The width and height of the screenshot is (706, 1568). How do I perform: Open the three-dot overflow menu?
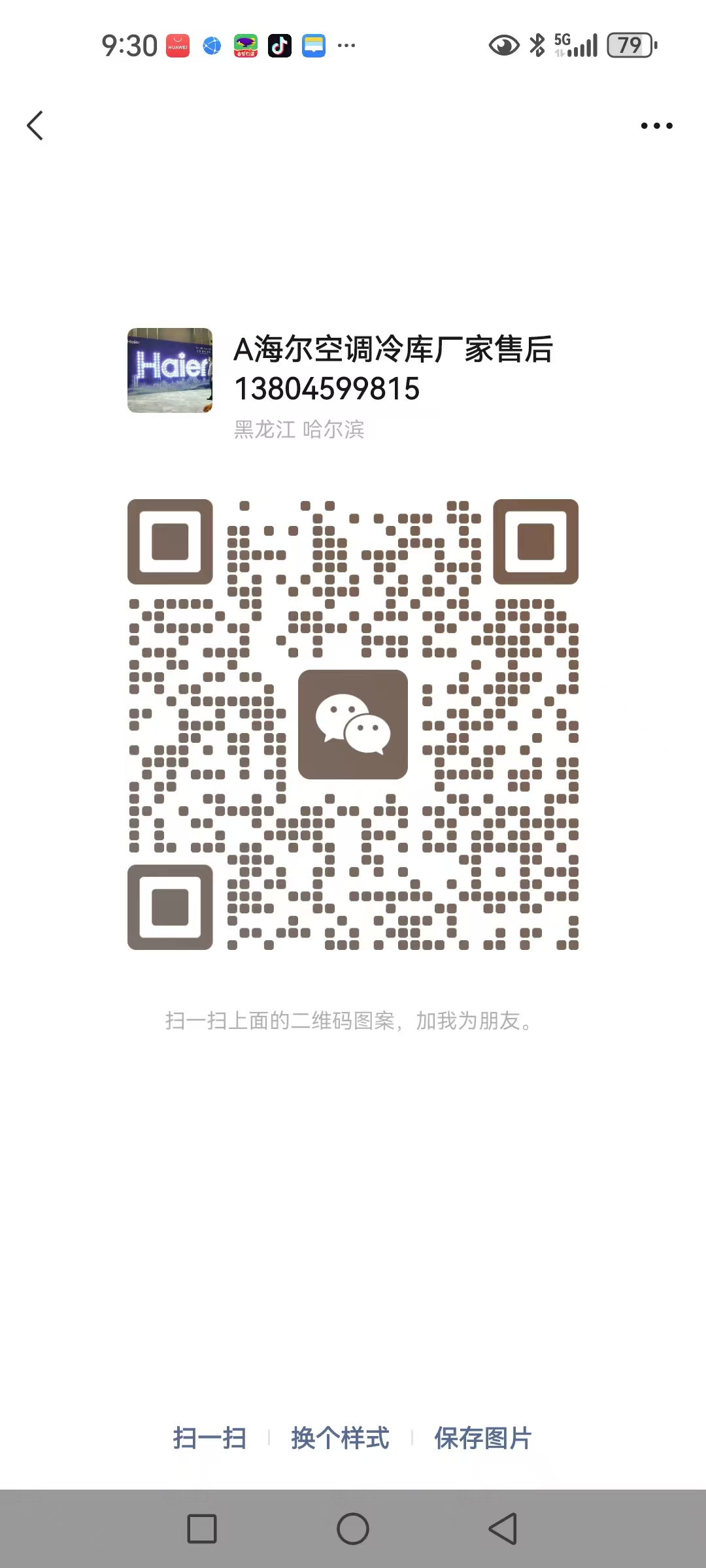point(656,125)
